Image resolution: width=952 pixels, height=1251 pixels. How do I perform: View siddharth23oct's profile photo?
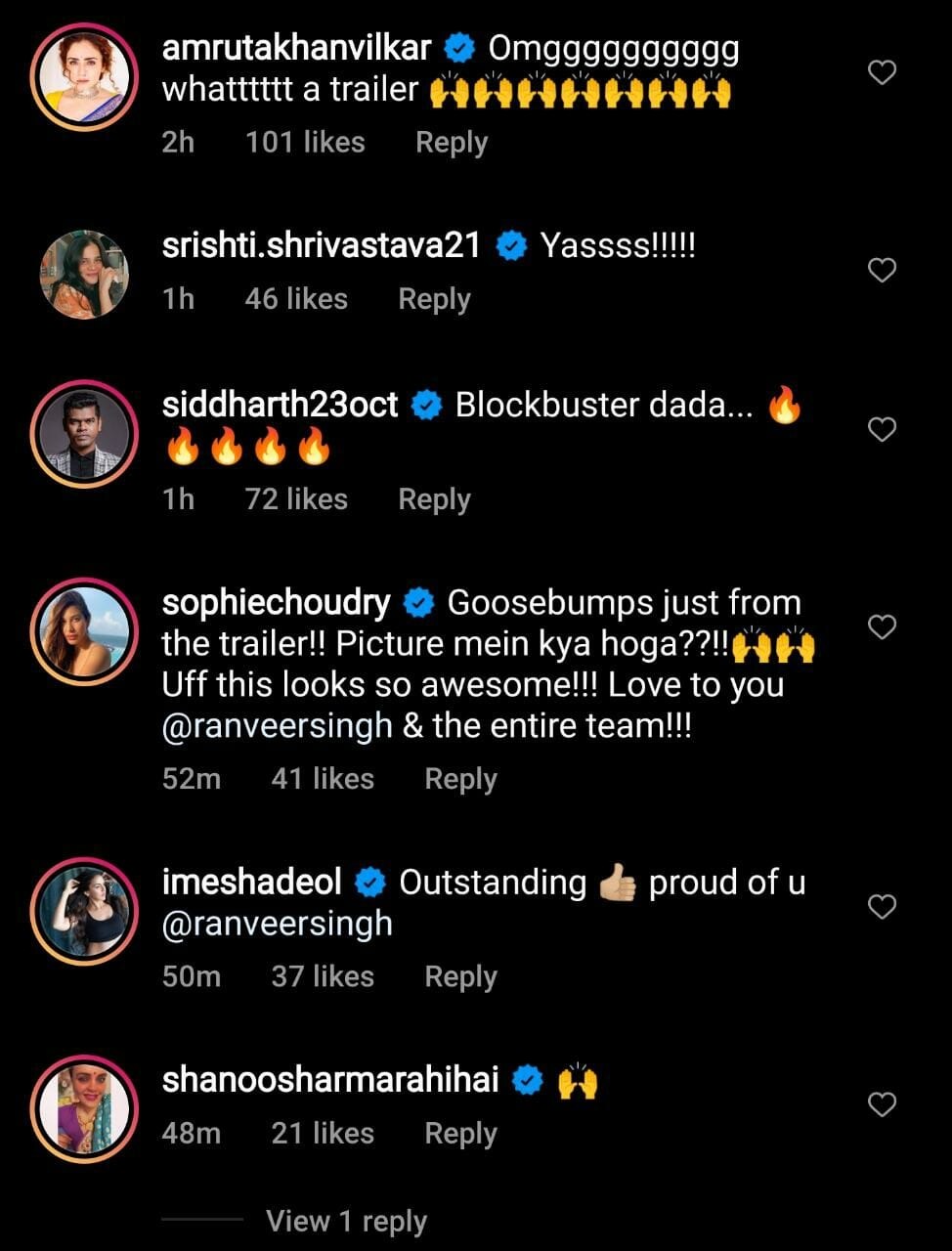84,437
